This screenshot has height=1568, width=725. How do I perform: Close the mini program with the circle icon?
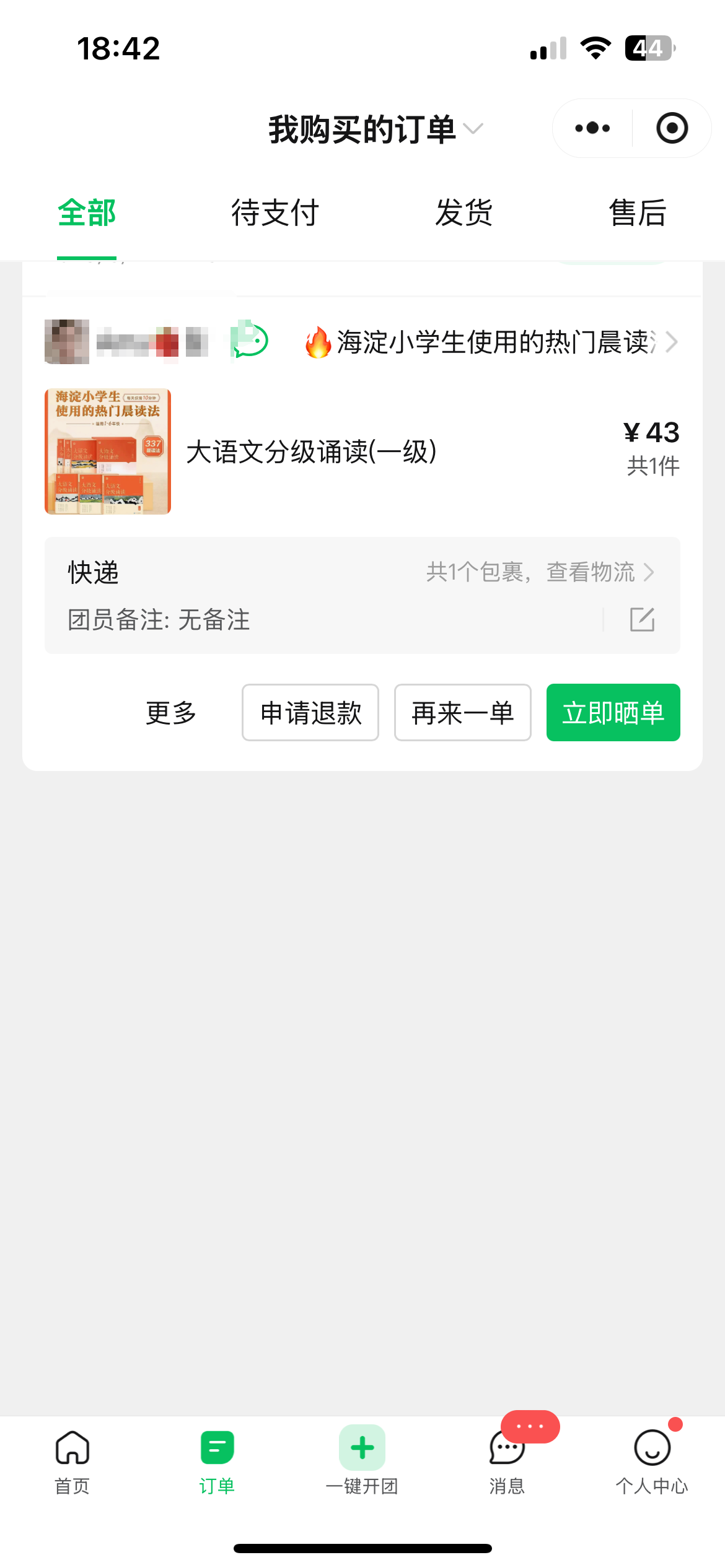[x=672, y=128]
